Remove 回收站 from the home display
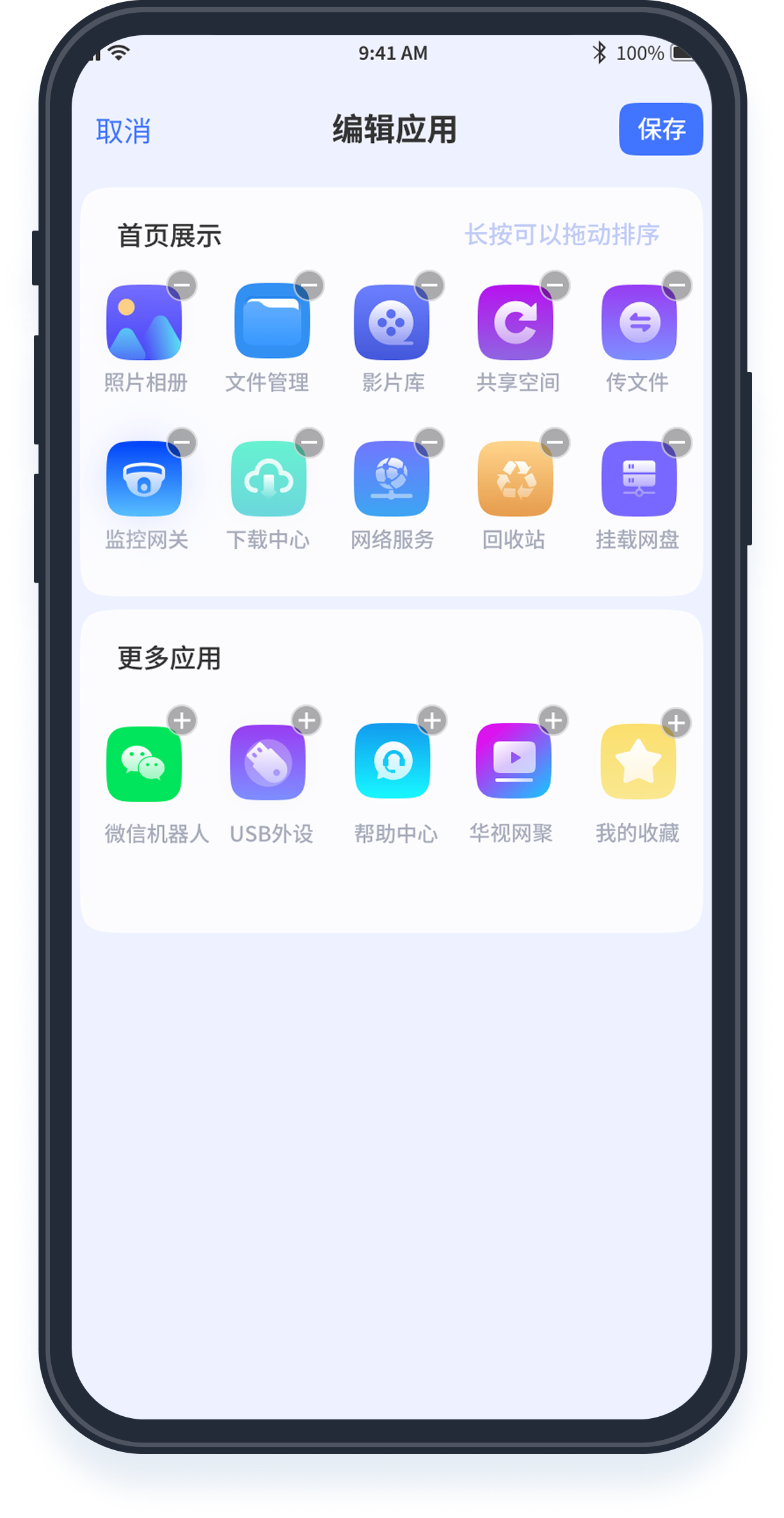 [x=555, y=442]
